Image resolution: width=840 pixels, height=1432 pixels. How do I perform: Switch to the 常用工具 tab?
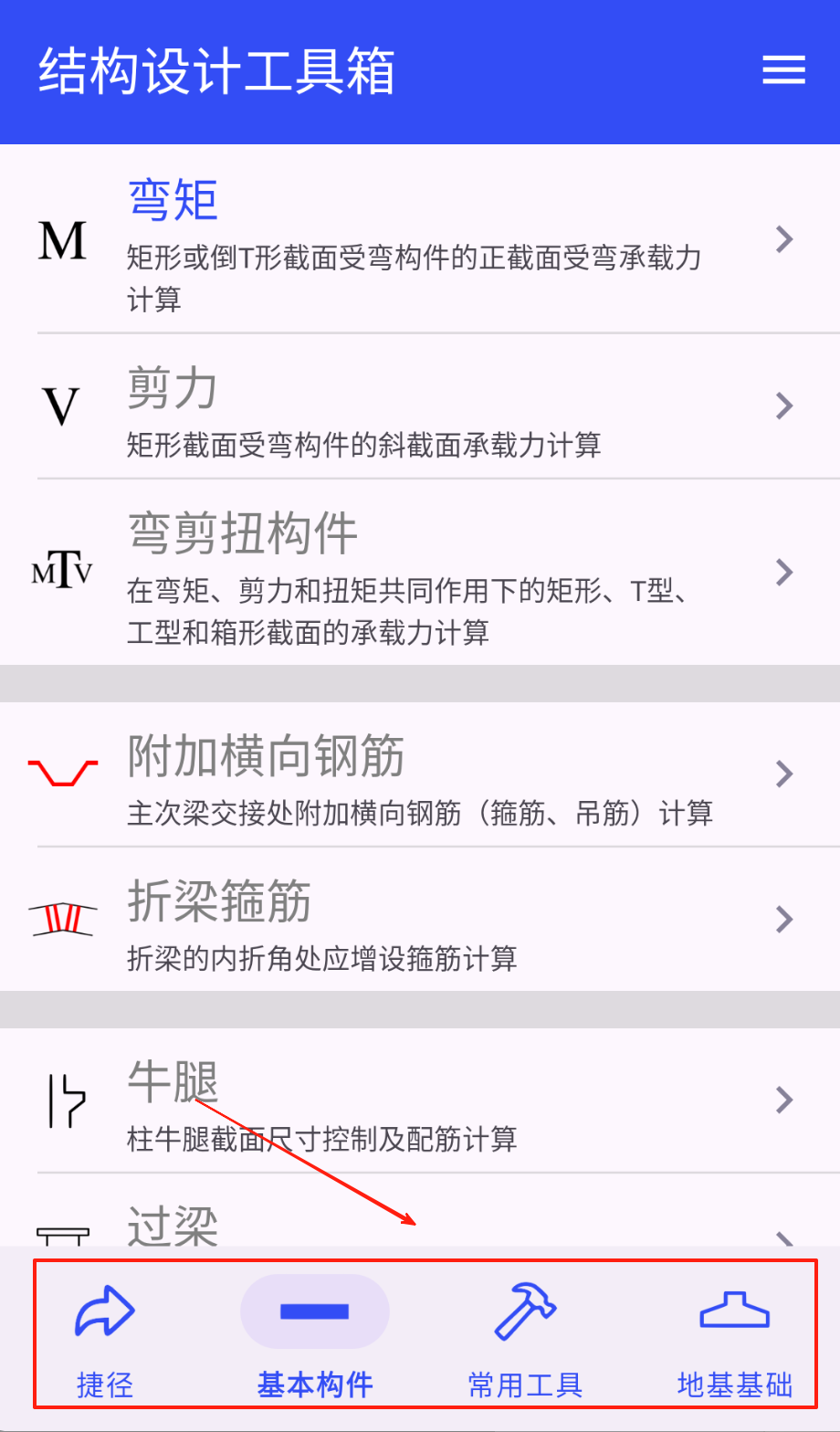[525, 1335]
